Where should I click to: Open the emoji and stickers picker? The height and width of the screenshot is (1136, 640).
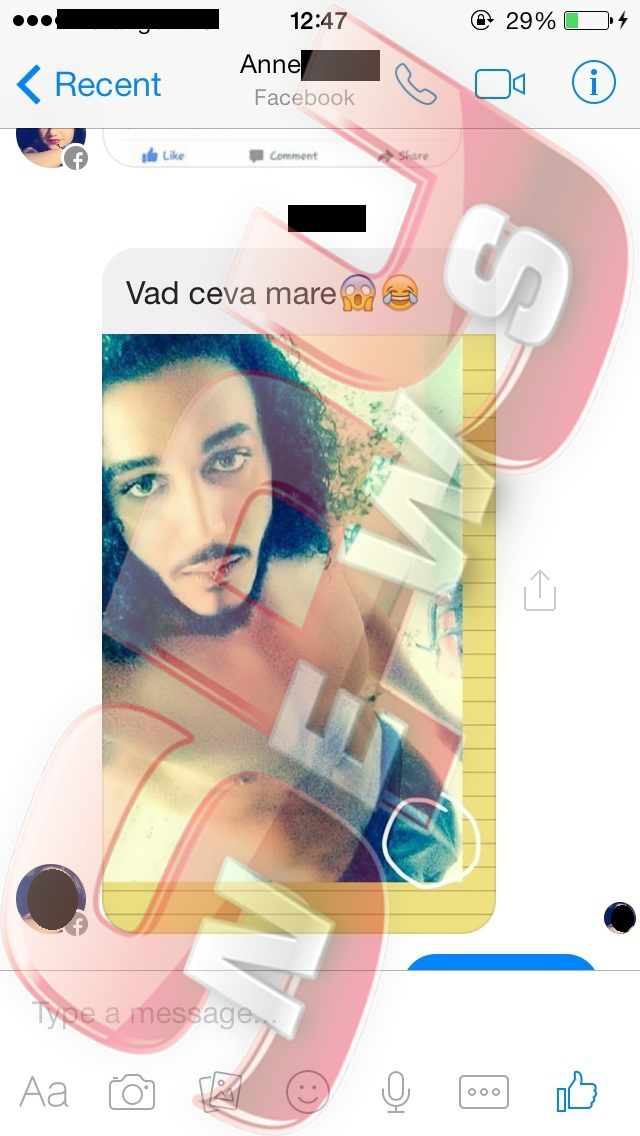pyautogui.click(x=308, y=1092)
